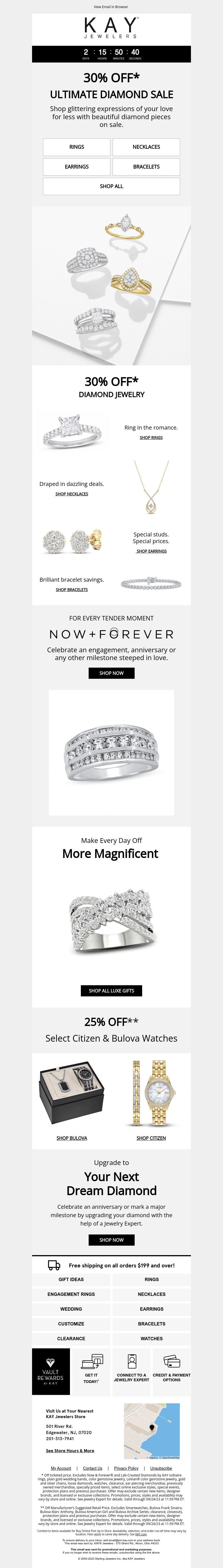
Task: Open the SHOP EARRINGS link
Action: pos(151,551)
